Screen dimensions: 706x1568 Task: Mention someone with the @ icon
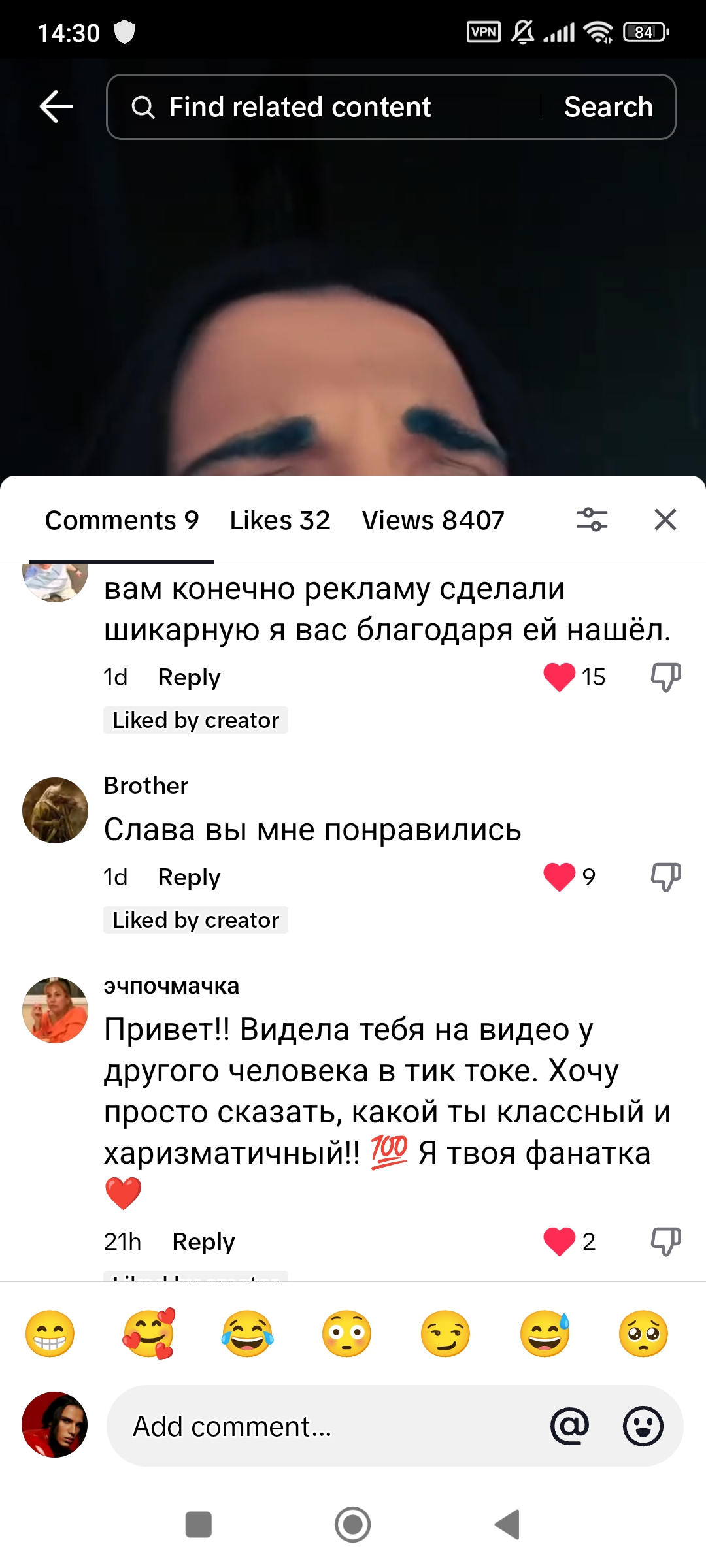(569, 1426)
